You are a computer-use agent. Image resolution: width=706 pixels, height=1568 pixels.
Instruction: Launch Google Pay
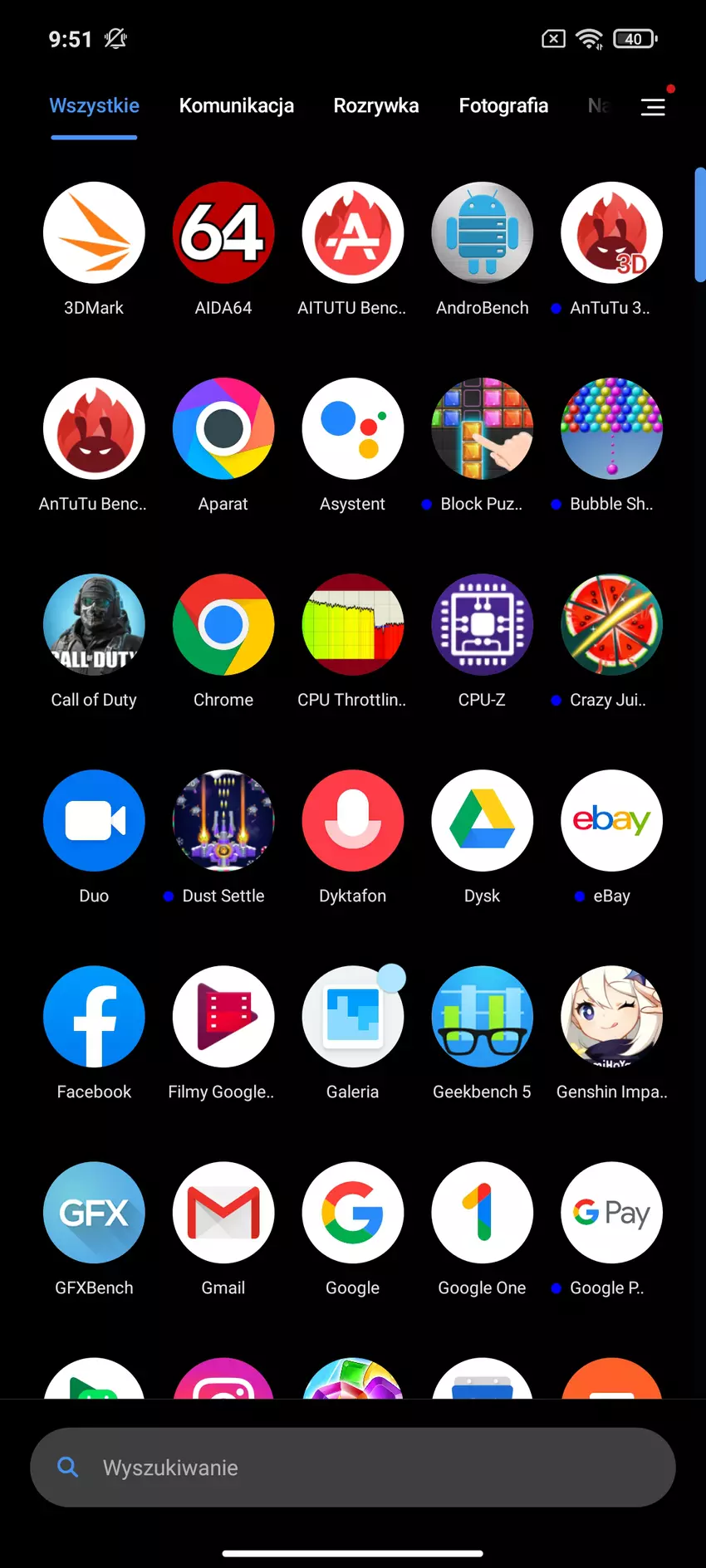[612, 1213]
